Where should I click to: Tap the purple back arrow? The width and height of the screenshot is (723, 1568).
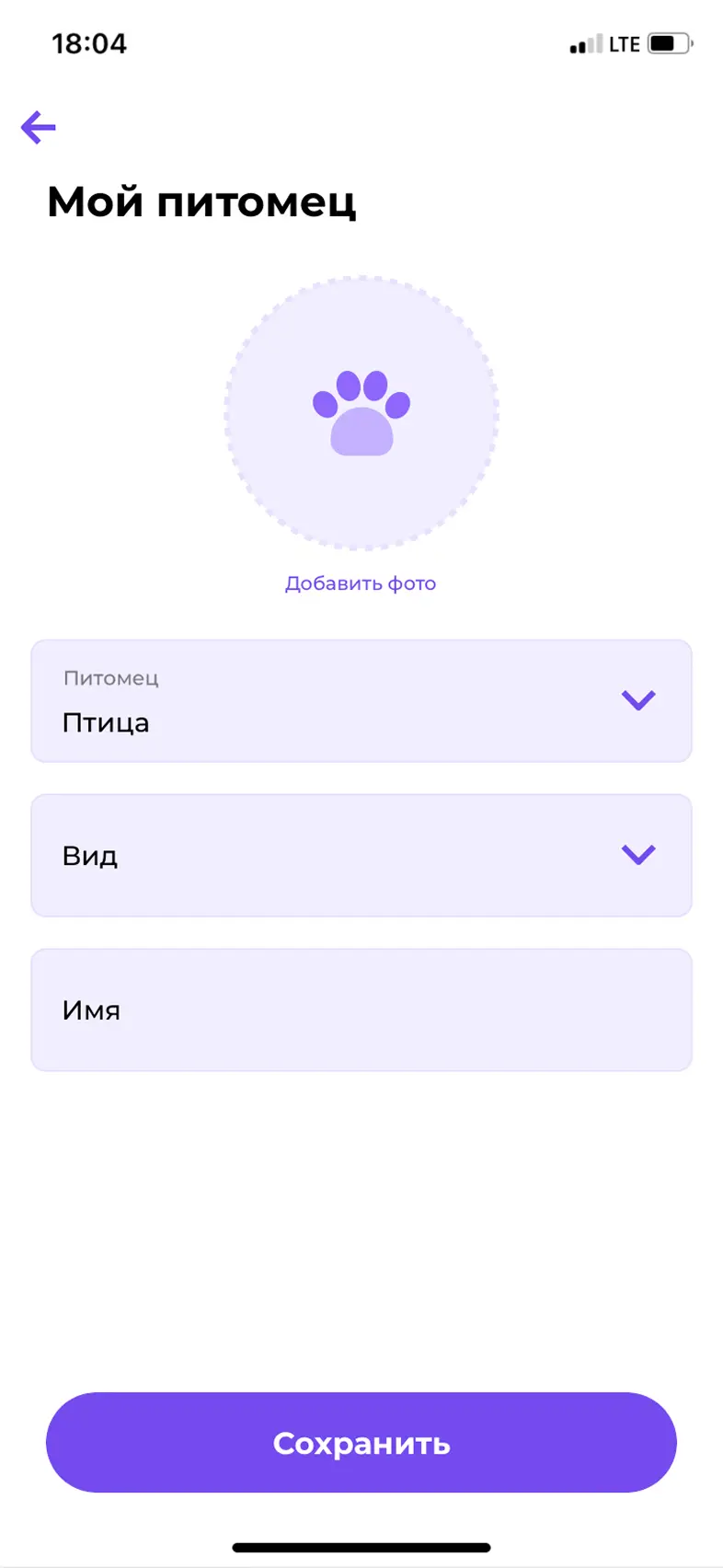point(38,128)
